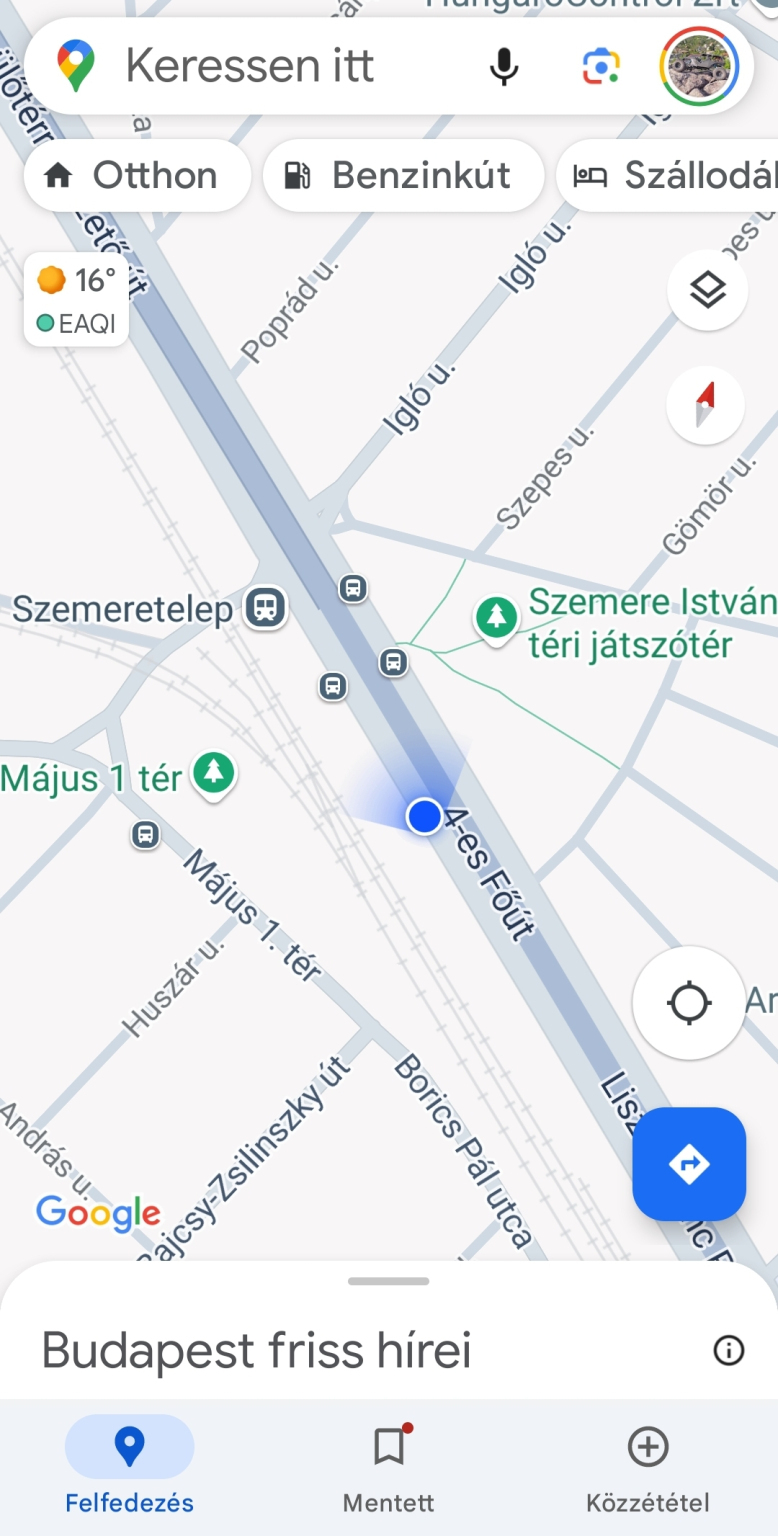Image resolution: width=778 pixels, height=1536 pixels.
Task: Open directions with the blue arrow button
Action: pyautogui.click(x=689, y=1164)
